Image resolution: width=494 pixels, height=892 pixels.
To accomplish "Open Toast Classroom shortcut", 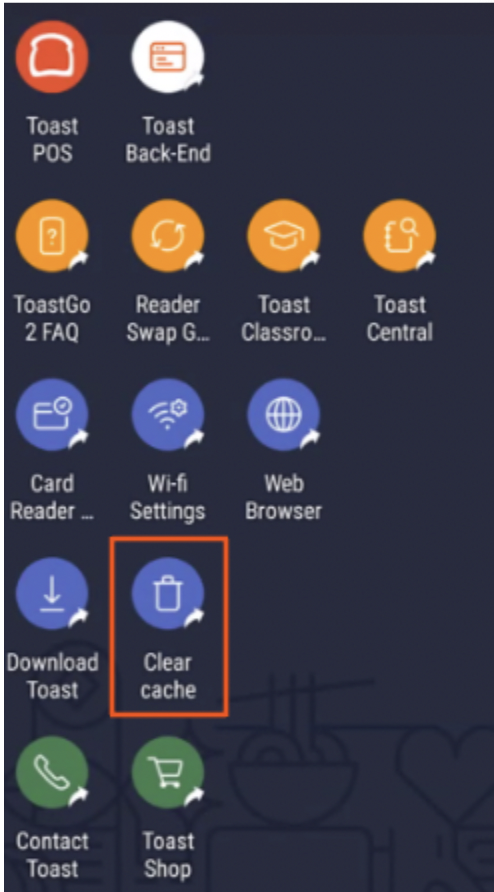I will pos(283,236).
